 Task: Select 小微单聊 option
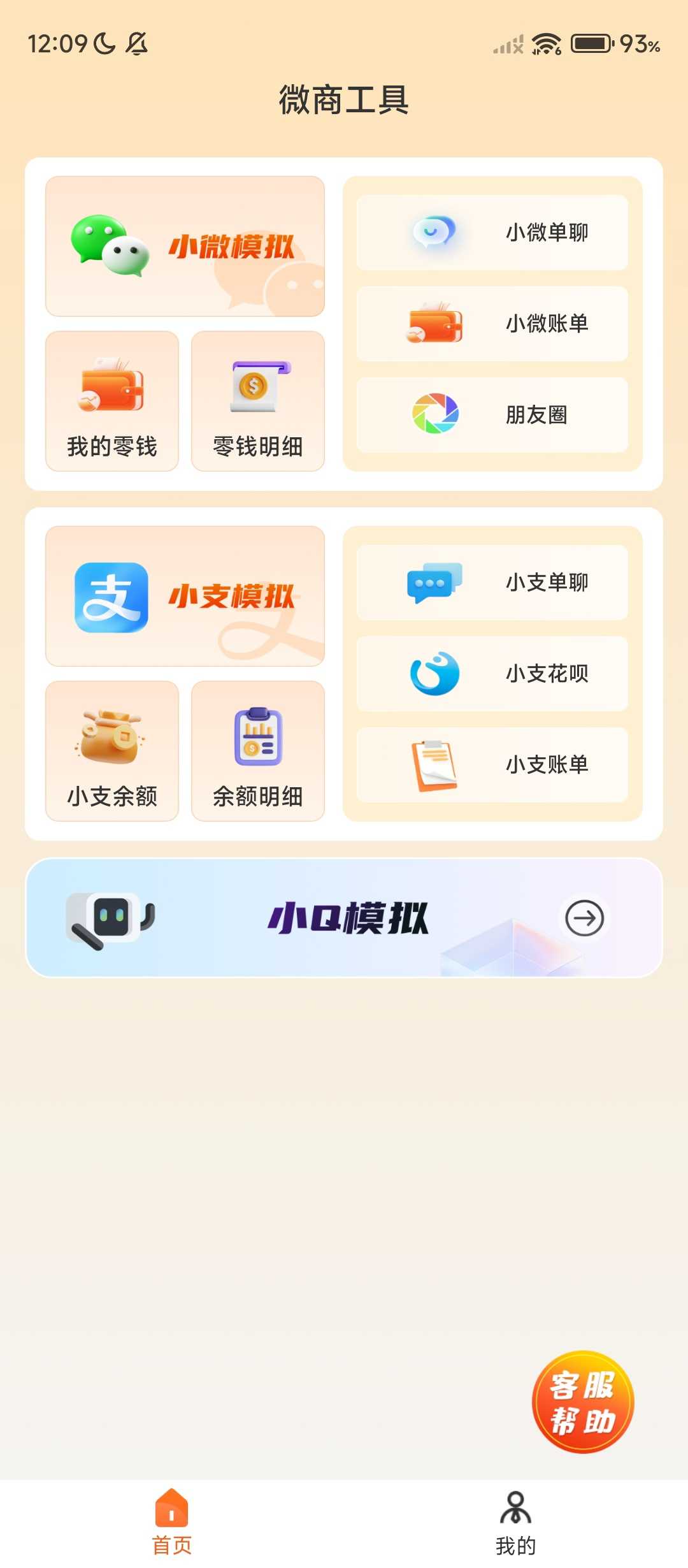492,233
